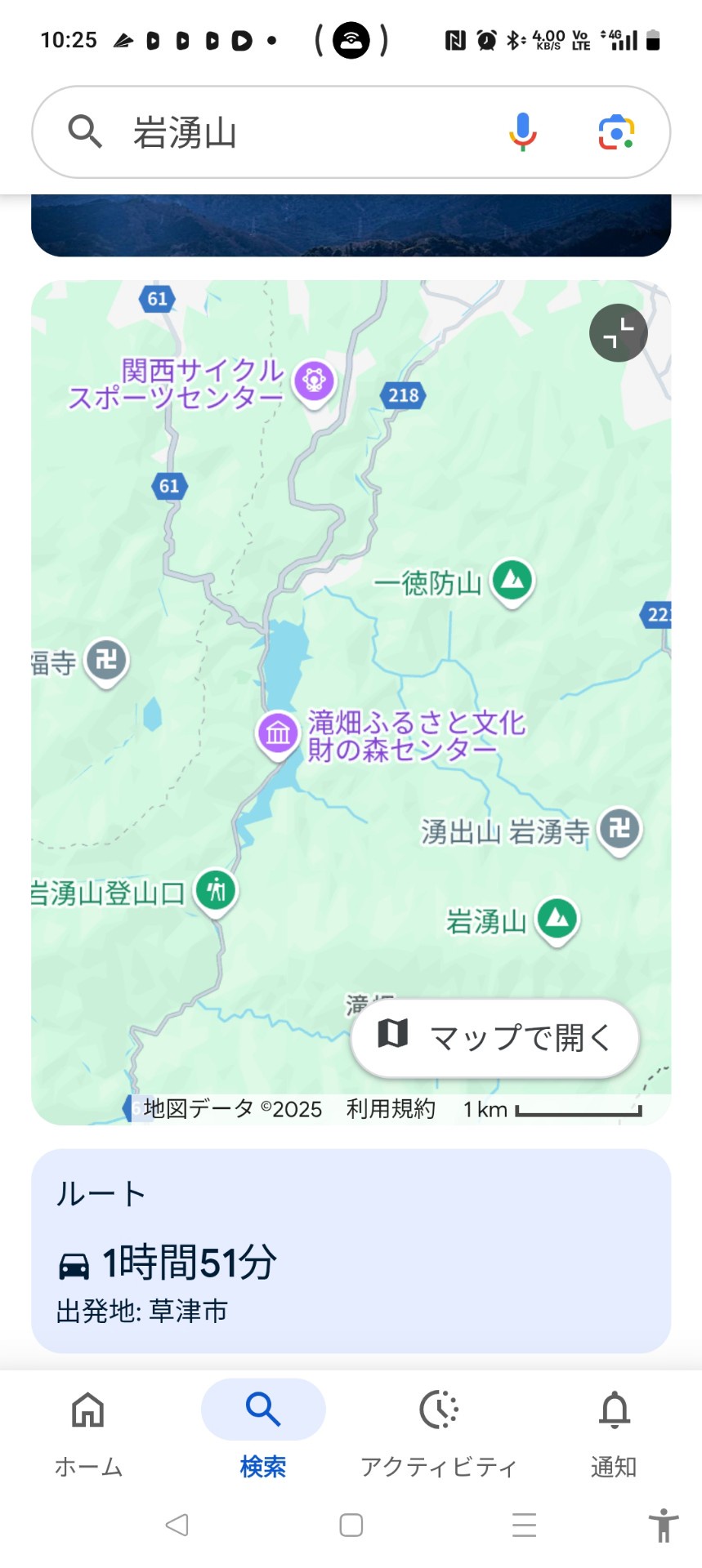Start voice search with the microphone
Screen dimensions: 702x1568
(x=522, y=132)
